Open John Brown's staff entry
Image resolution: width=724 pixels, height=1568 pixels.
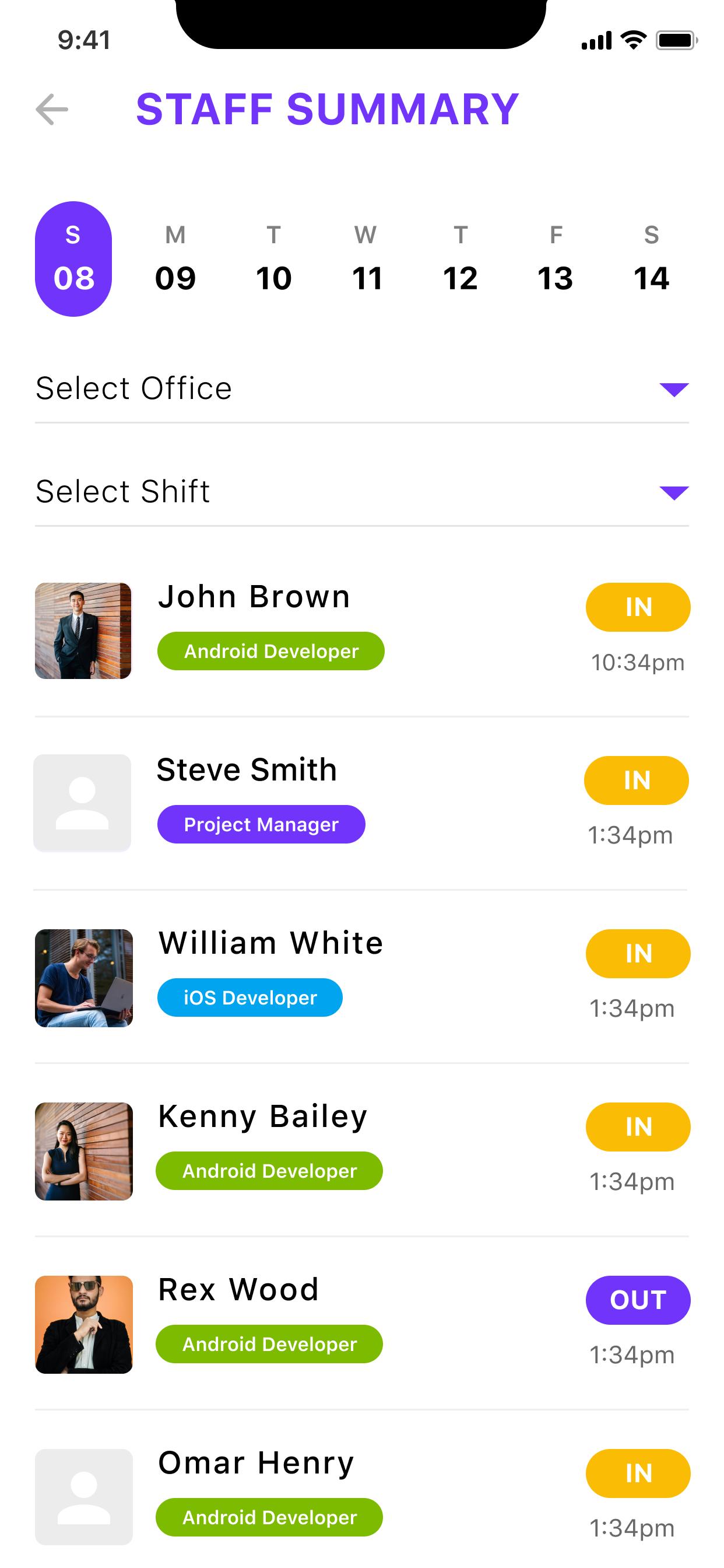point(362,631)
